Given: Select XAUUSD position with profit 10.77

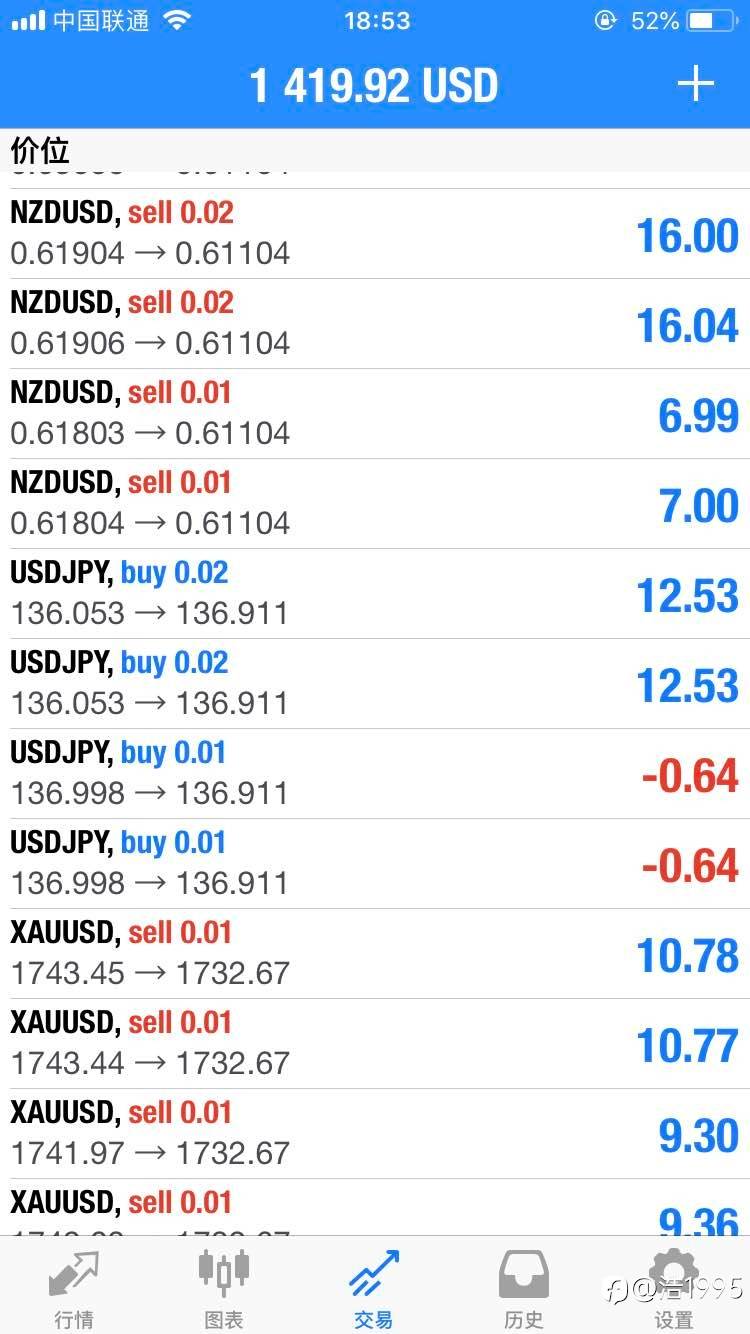Looking at the screenshot, I should [375, 1043].
